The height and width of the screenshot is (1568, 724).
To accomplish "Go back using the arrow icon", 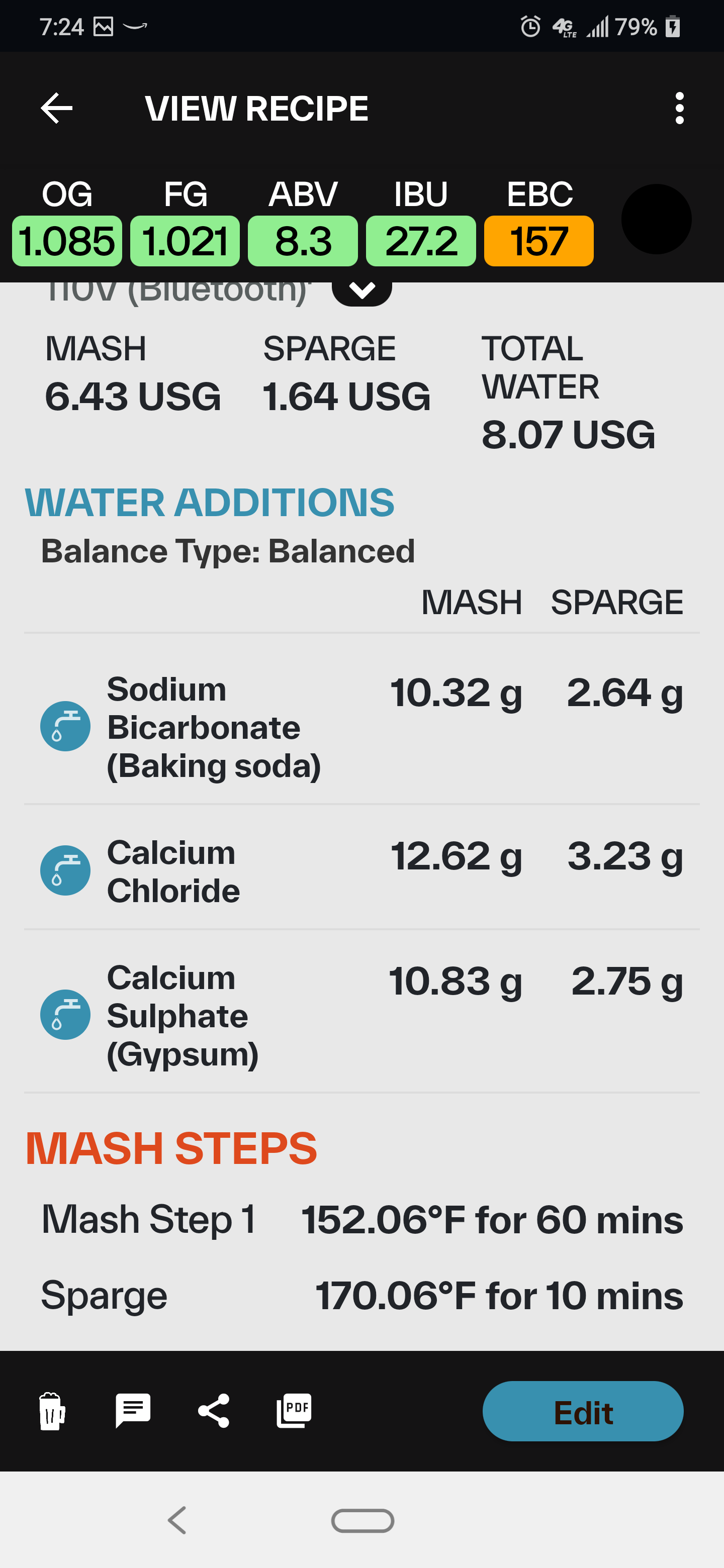I will coord(57,109).
